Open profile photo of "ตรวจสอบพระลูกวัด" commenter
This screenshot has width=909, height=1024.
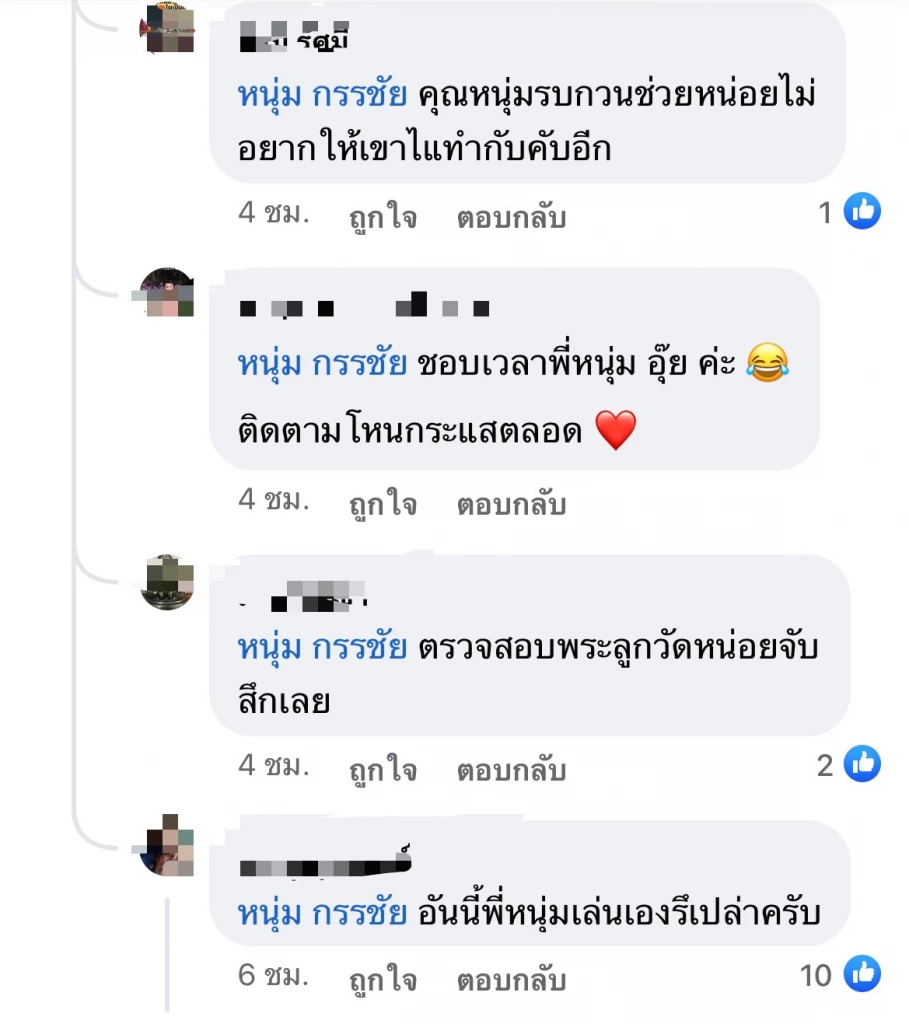[x=166, y=581]
